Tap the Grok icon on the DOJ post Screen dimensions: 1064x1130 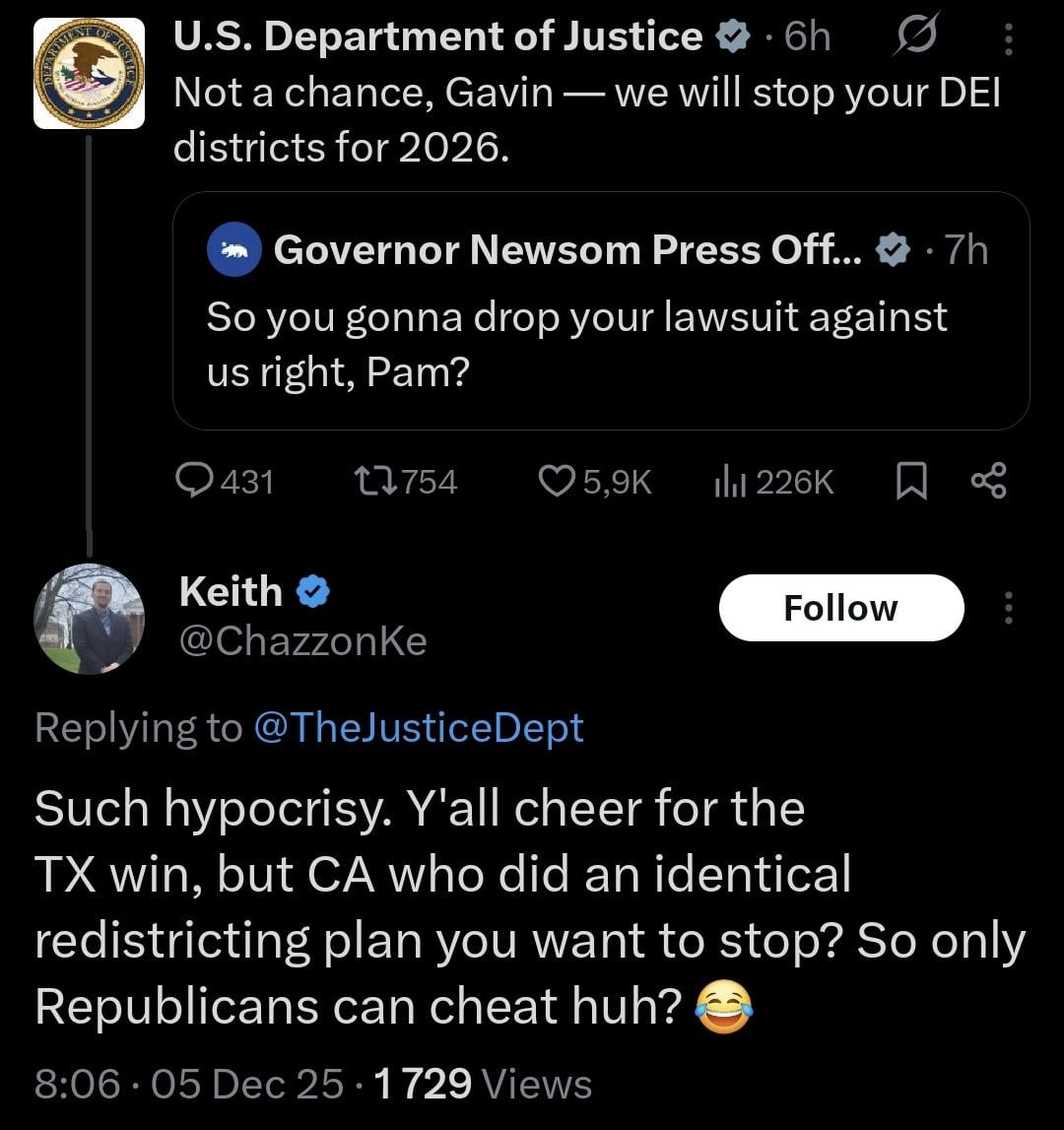pyautogui.click(x=915, y=37)
